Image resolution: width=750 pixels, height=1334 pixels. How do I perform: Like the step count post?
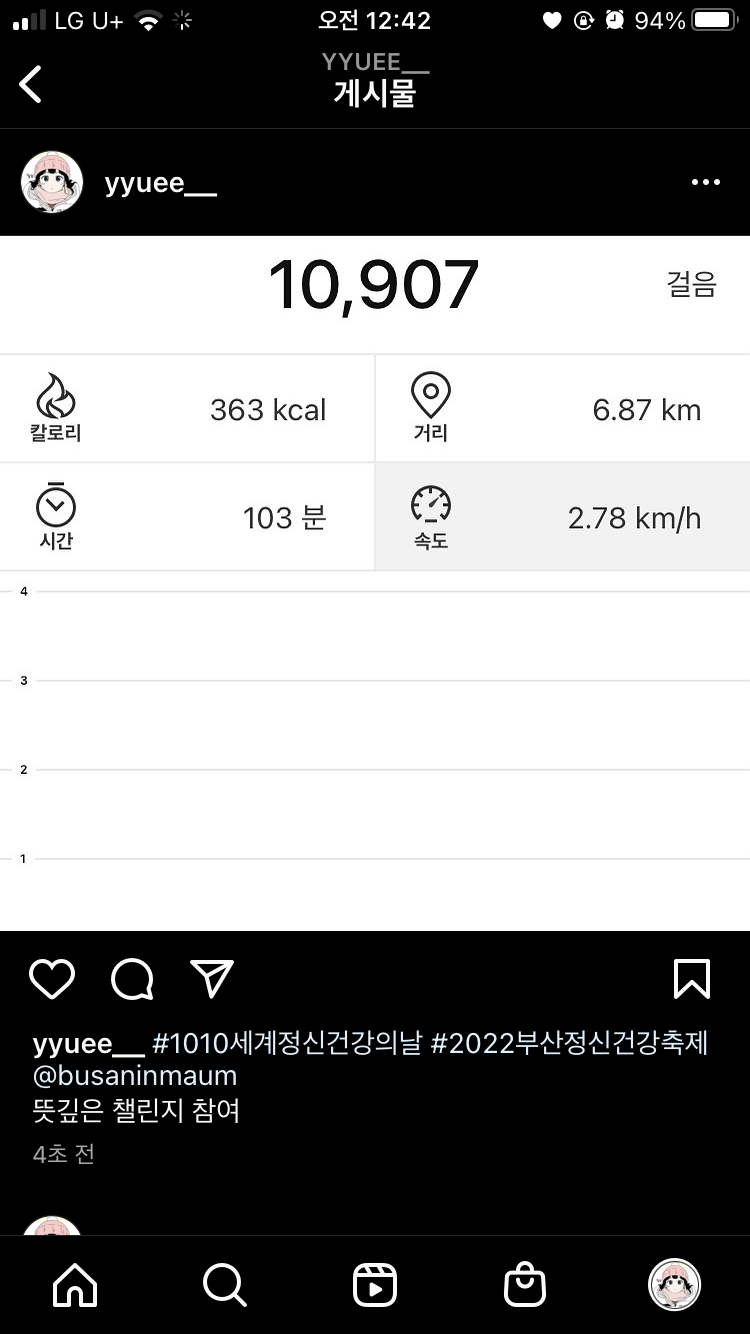(x=52, y=980)
